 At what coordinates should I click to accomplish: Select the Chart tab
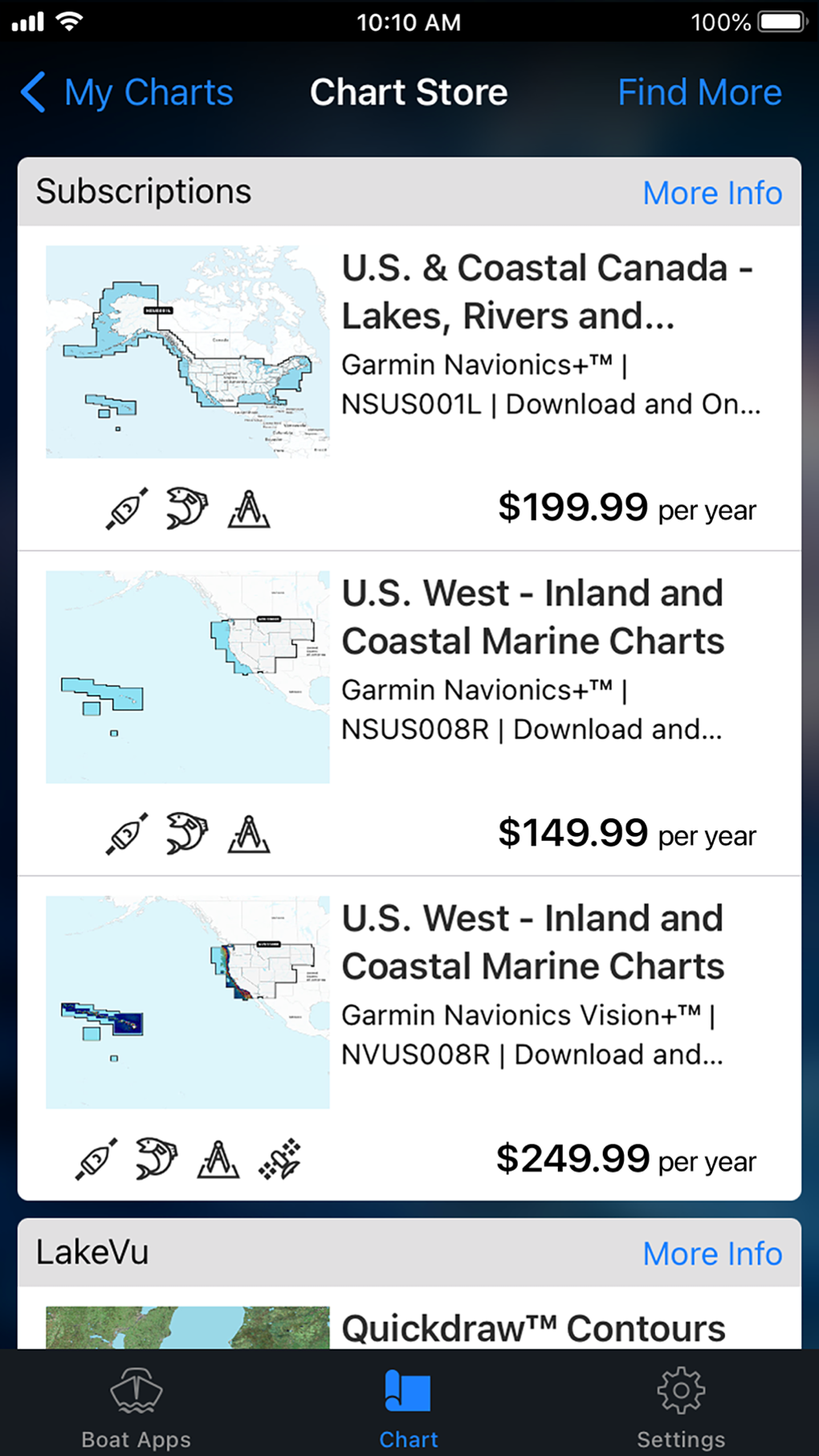tap(409, 1408)
